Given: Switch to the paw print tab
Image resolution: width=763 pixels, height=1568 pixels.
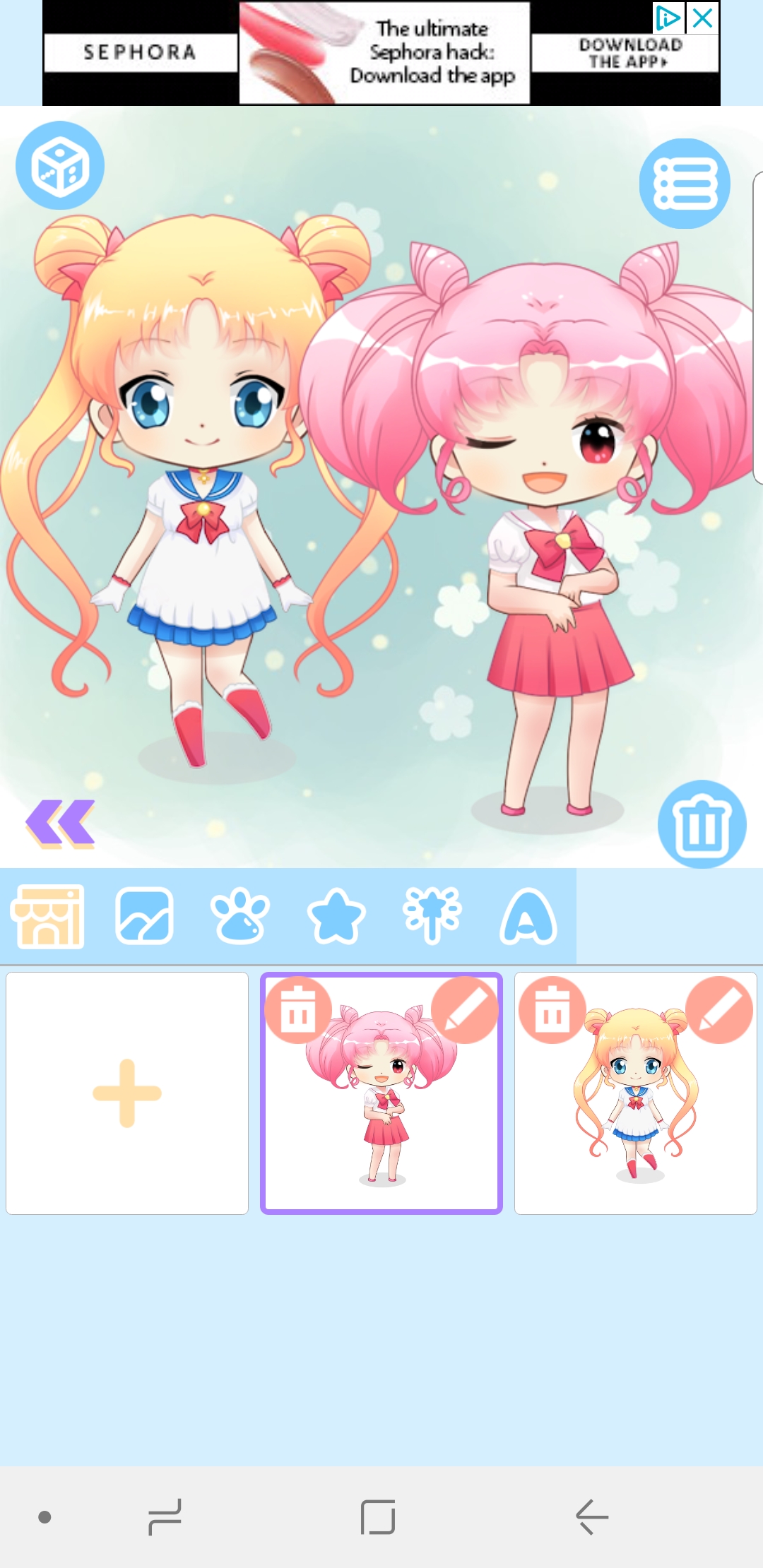Looking at the screenshot, I should coord(240,917).
